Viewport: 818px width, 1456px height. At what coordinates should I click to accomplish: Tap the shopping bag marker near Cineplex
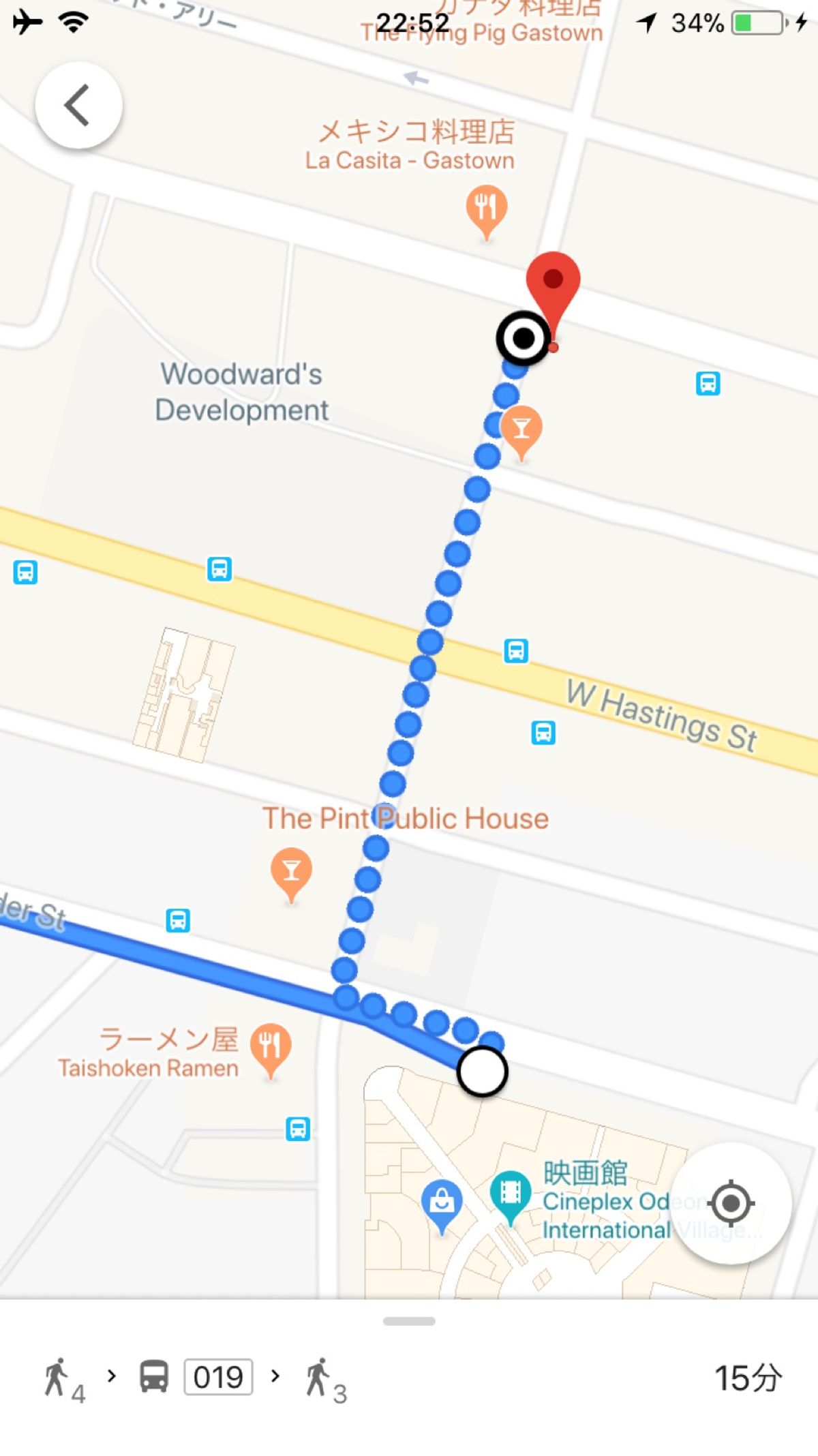442,1202
